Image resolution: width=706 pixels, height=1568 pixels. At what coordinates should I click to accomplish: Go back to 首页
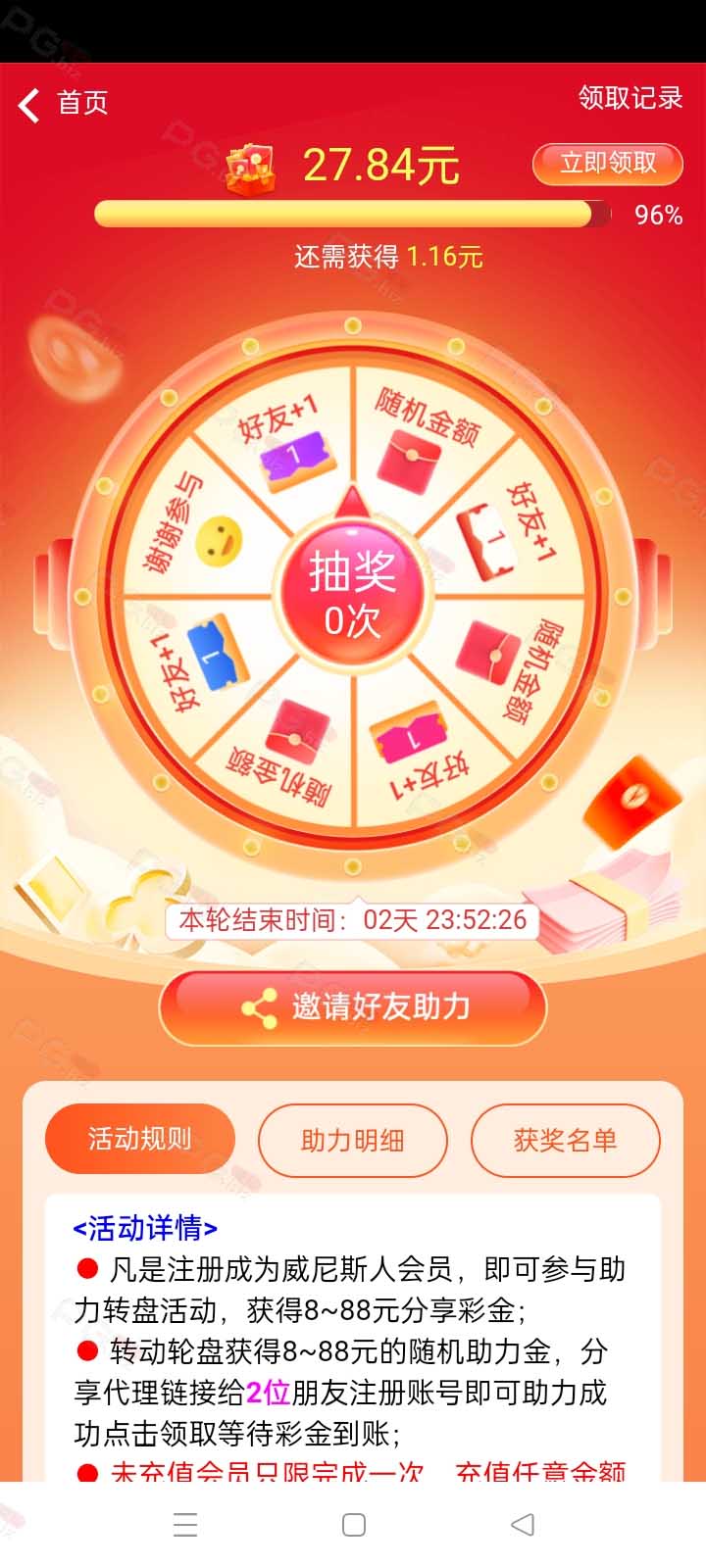tap(63, 103)
